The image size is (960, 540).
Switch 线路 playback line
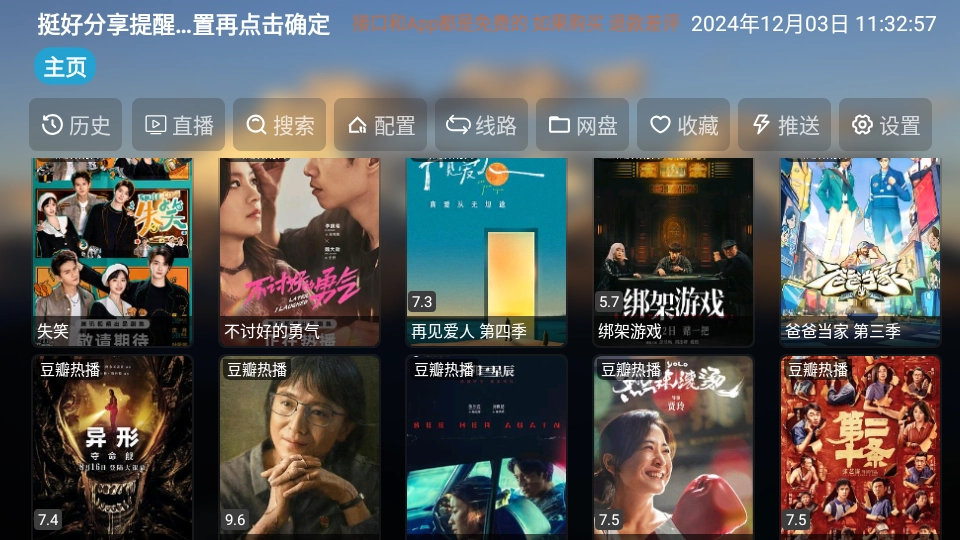click(482, 125)
